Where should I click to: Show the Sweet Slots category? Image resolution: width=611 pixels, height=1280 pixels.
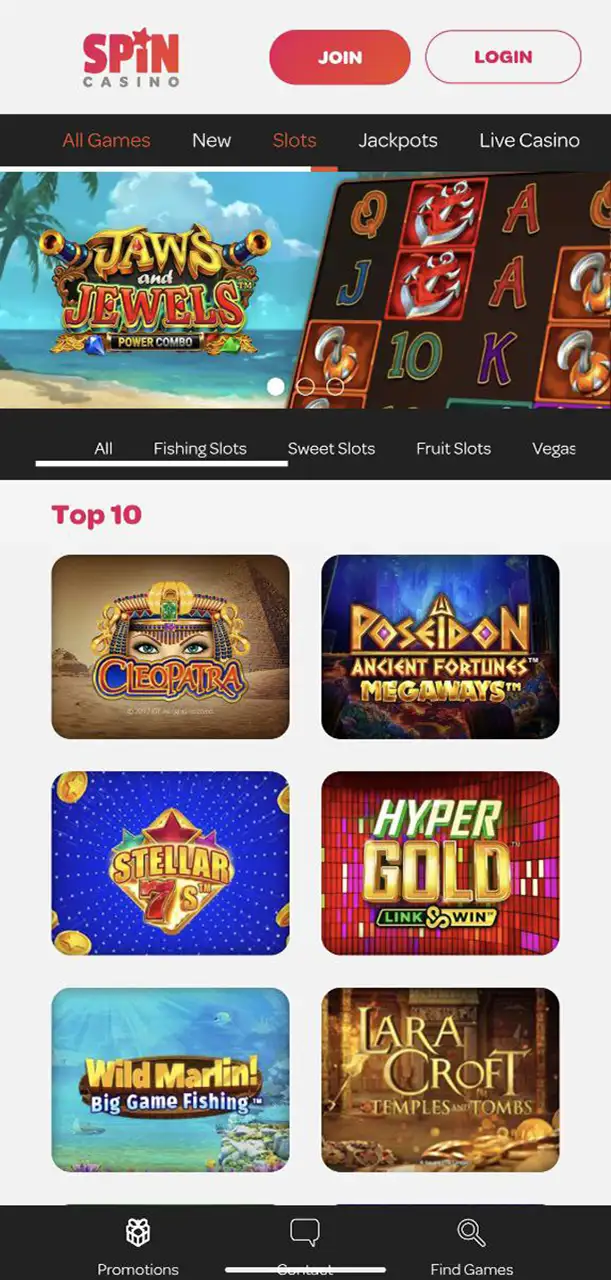[x=331, y=449]
